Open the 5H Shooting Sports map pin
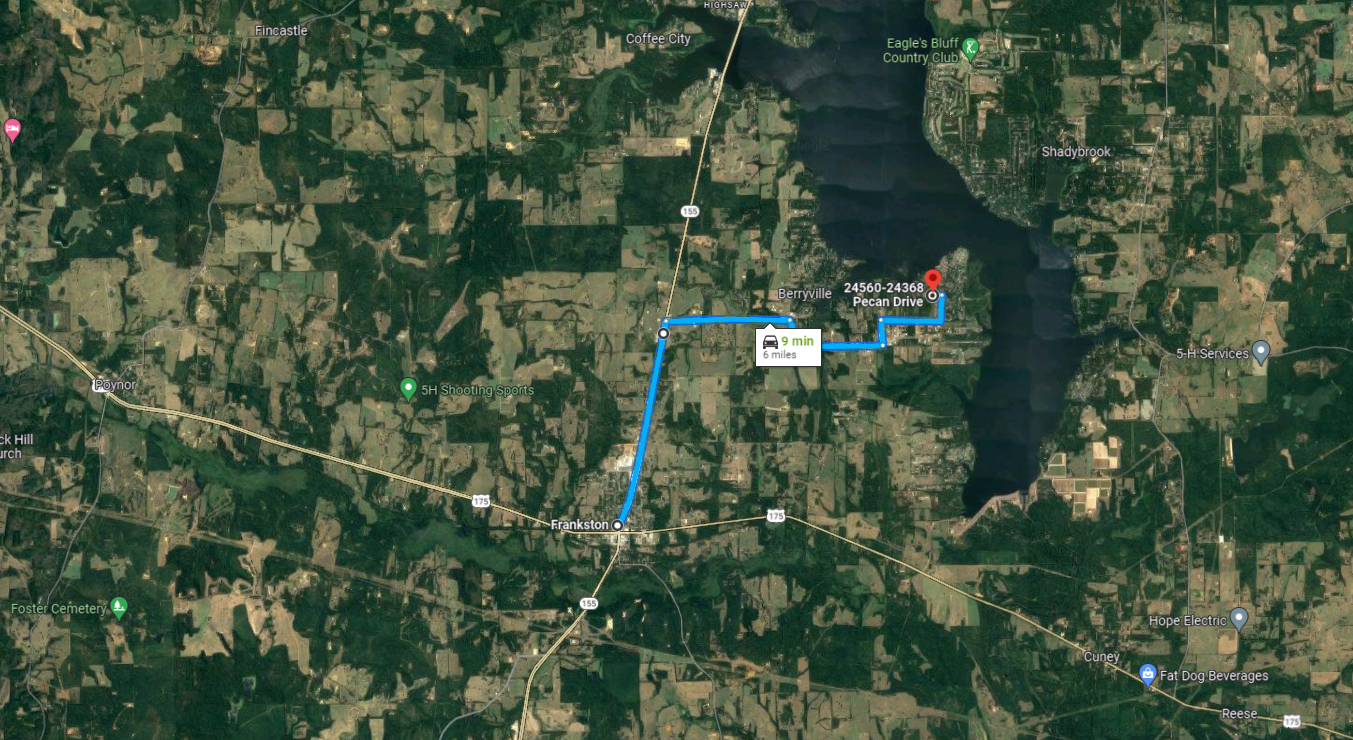 click(407, 388)
